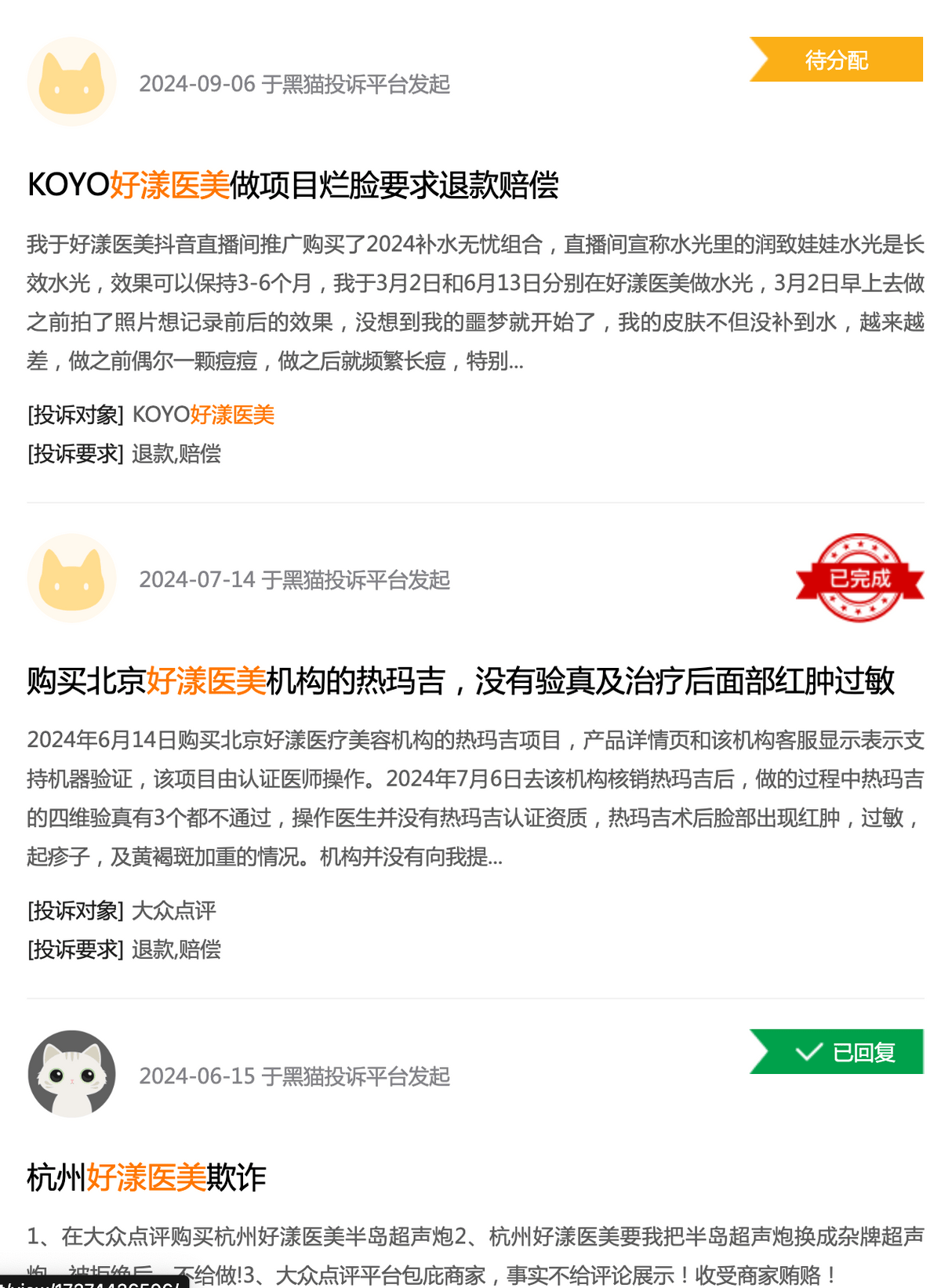Image resolution: width=941 pixels, height=1288 pixels.
Task: Open the KOYO好漾医美 refund compensation complaint
Action: 292,186
